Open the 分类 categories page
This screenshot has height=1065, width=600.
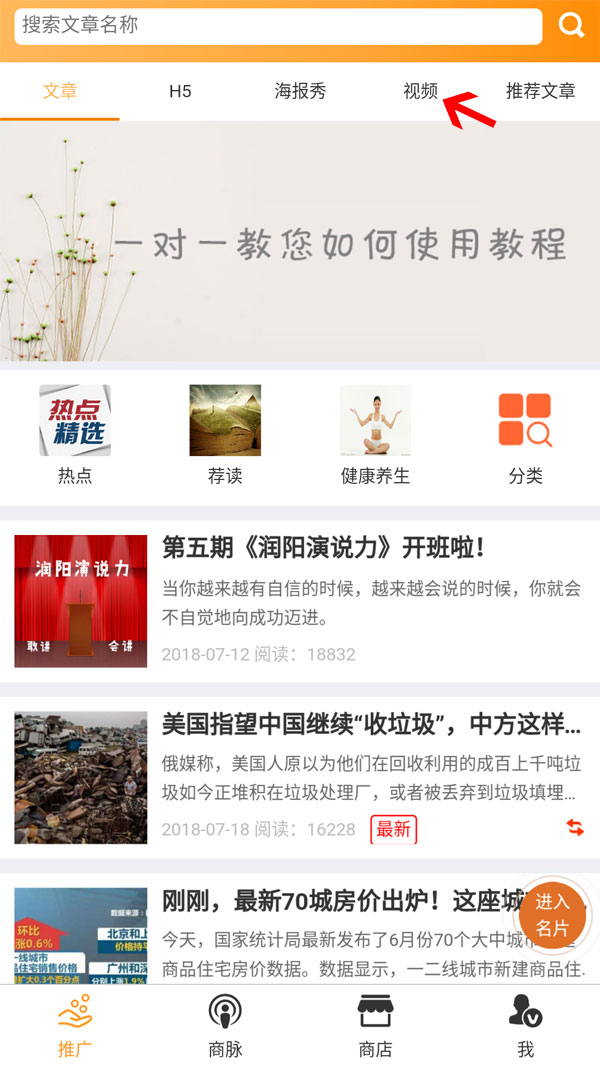pos(525,435)
